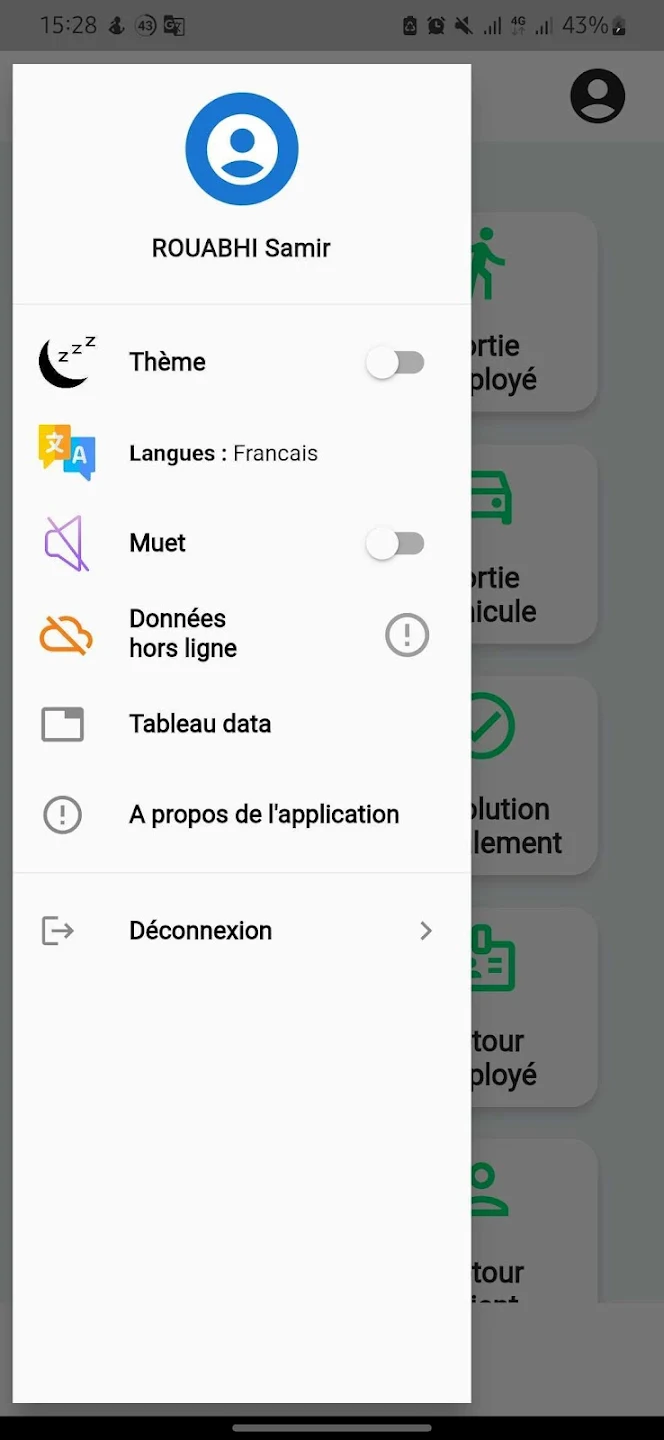Open A propos de l'application
Screen dimensions: 664x1440
pyautogui.click(x=263, y=814)
